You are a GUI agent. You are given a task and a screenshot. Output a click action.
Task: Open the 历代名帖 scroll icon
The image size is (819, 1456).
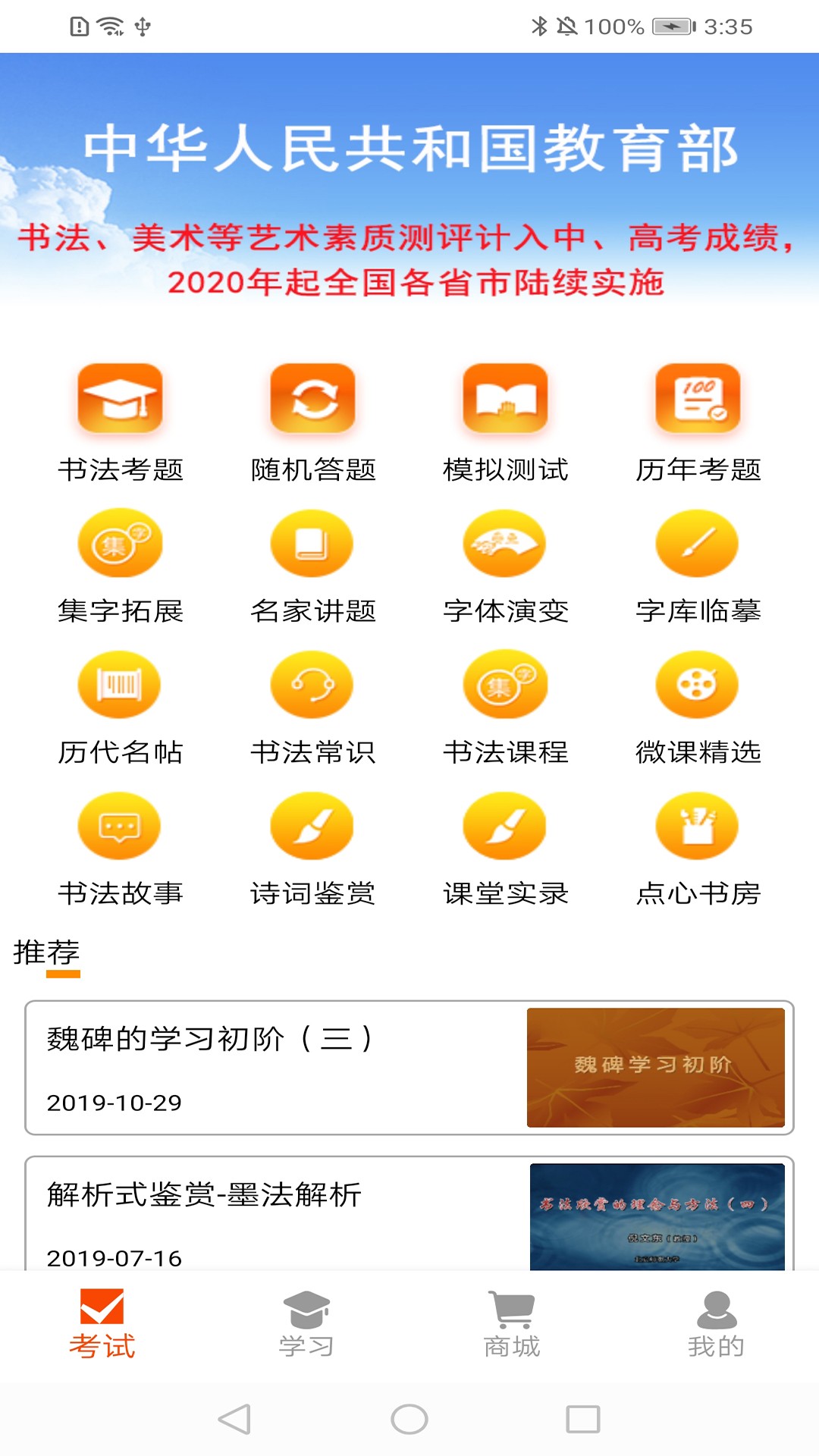click(x=119, y=684)
